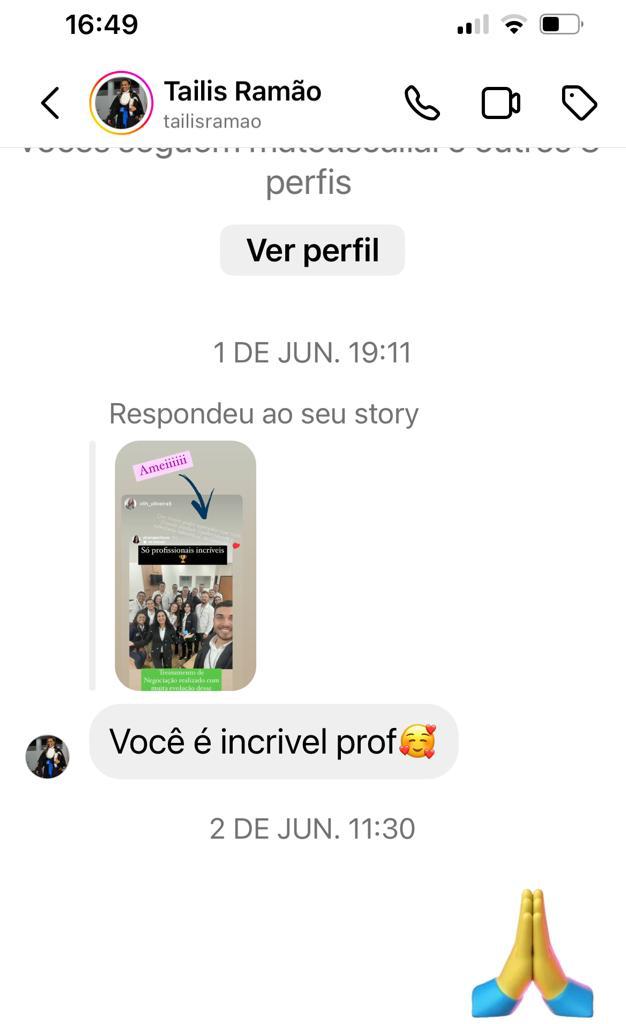This screenshot has height=1024, width=626.
Task: View Tailis Ramão's story from header avatar
Action: click(x=121, y=103)
